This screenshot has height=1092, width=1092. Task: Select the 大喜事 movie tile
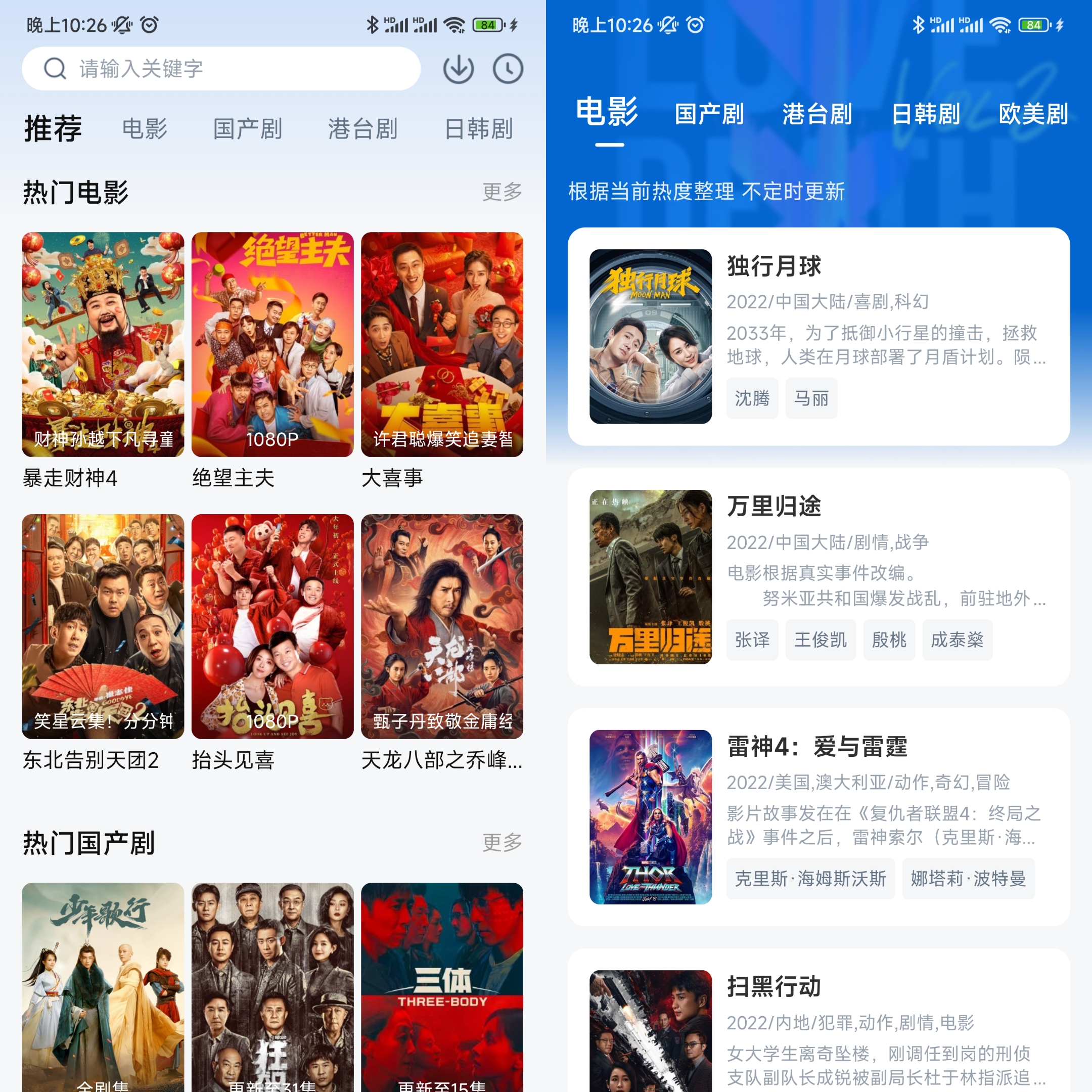click(x=442, y=345)
